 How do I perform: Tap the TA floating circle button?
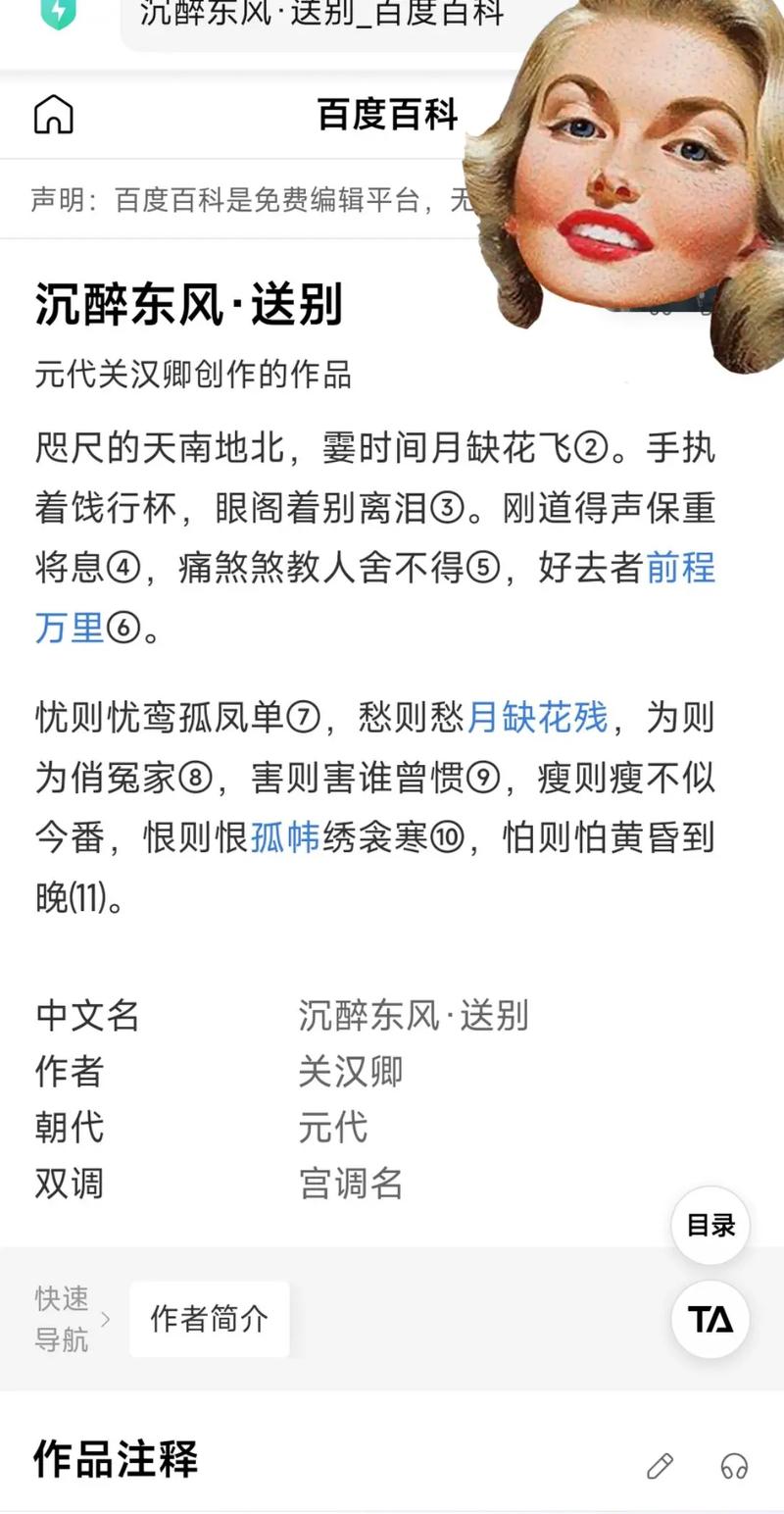click(x=709, y=1320)
